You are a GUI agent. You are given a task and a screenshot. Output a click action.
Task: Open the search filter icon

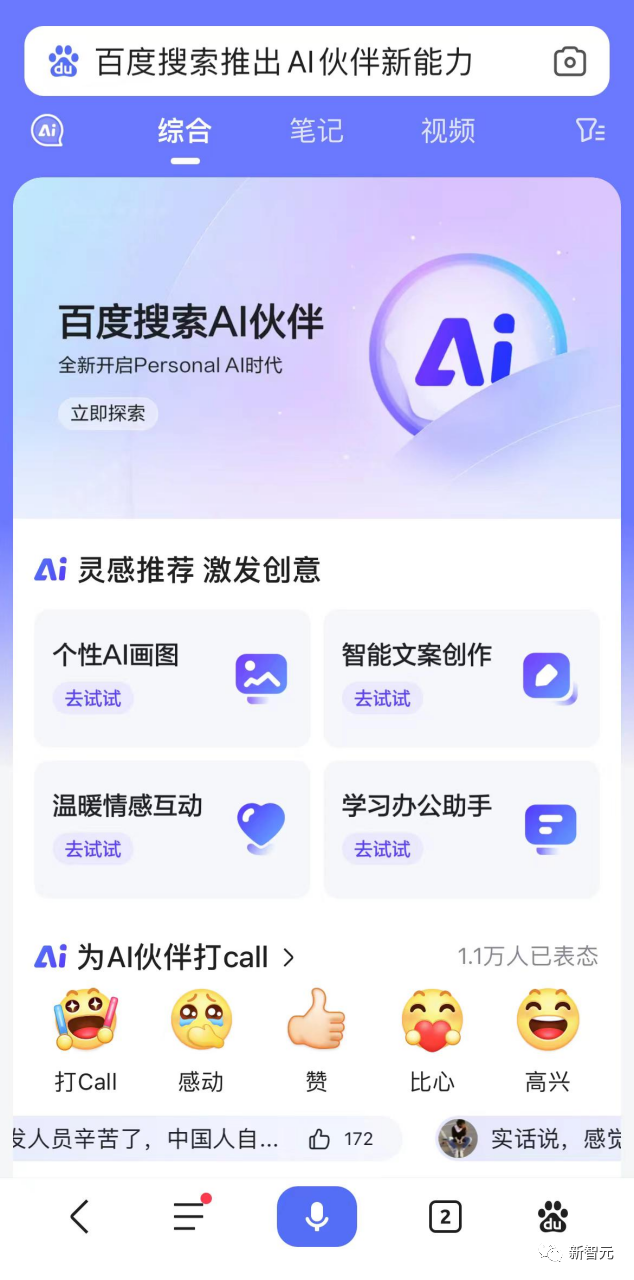[x=590, y=131]
